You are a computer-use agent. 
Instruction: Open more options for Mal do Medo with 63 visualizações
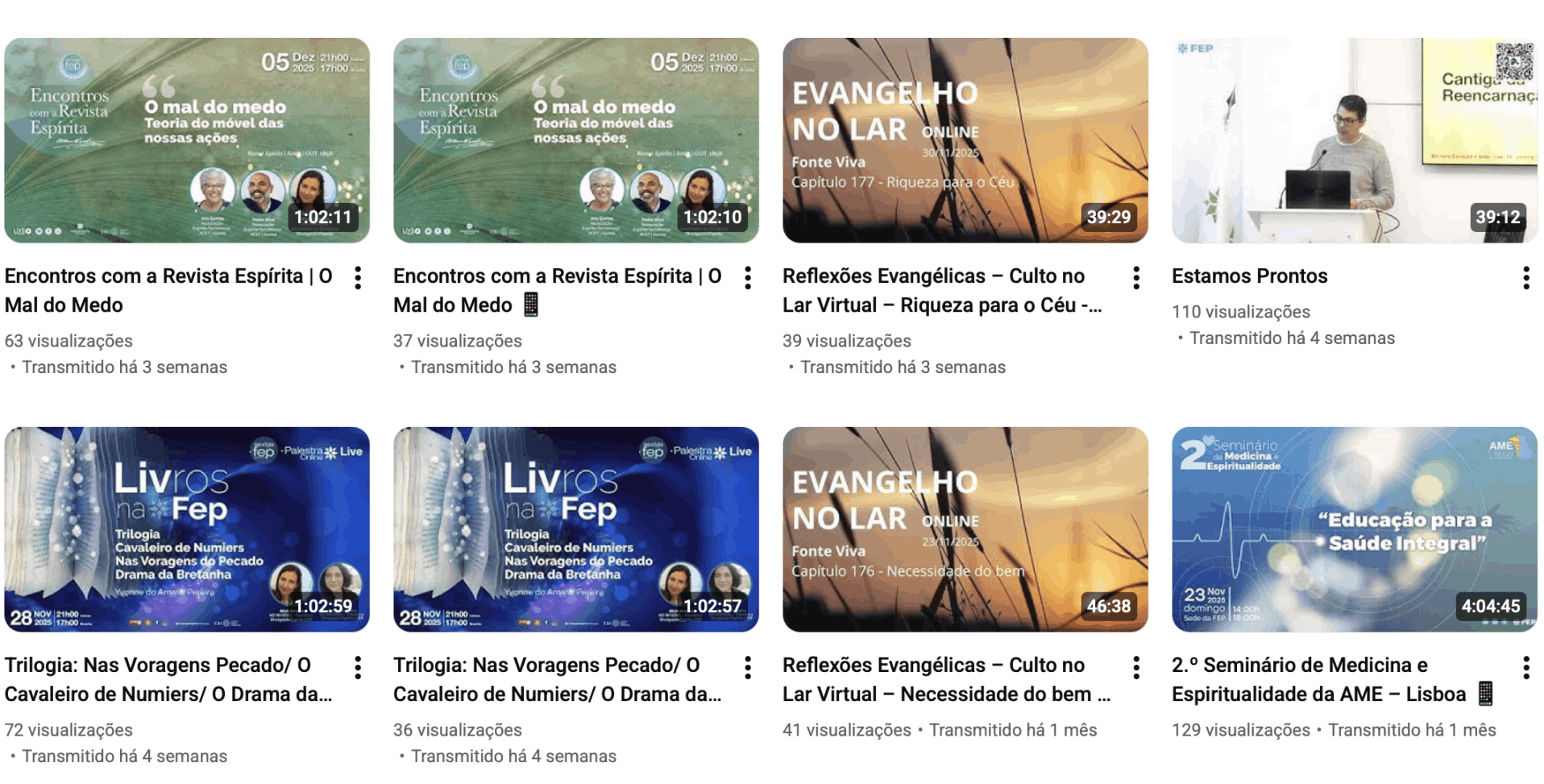pyautogui.click(x=358, y=278)
